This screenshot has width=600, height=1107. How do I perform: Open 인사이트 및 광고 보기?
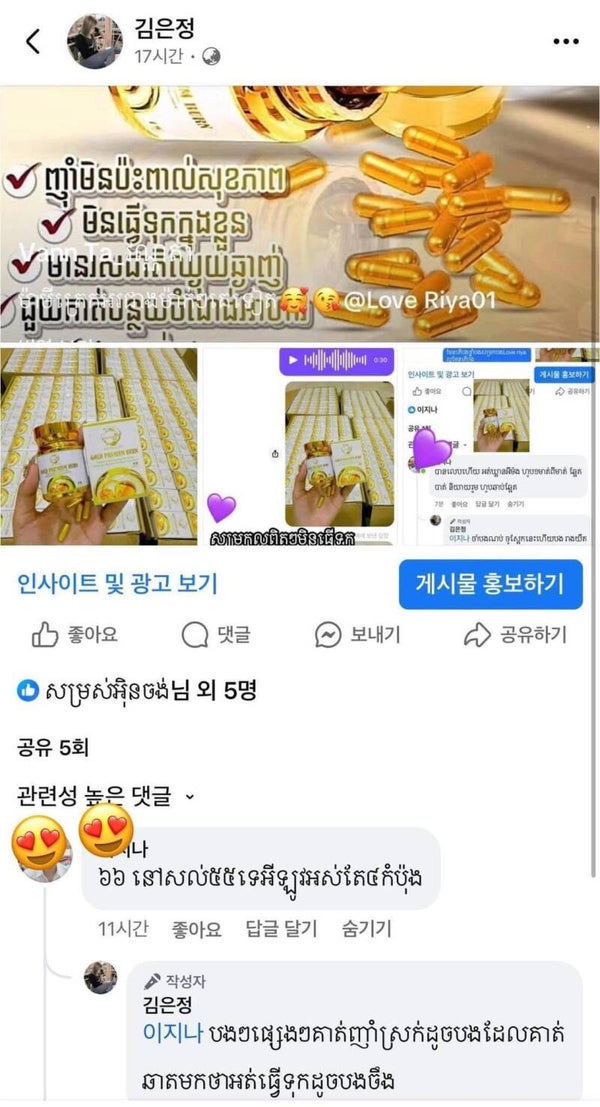(x=117, y=583)
